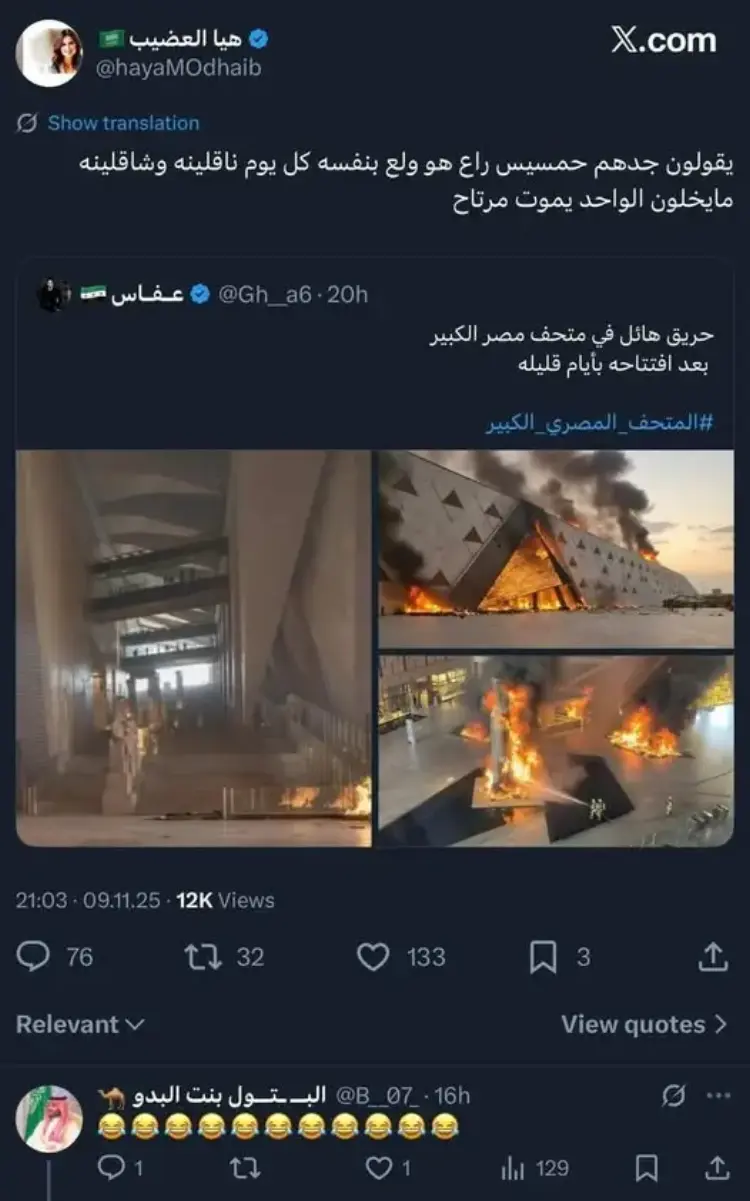Like the reply from @B_07_
Screen dimensions: 750x1201
pyautogui.click(x=377, y=1167)
